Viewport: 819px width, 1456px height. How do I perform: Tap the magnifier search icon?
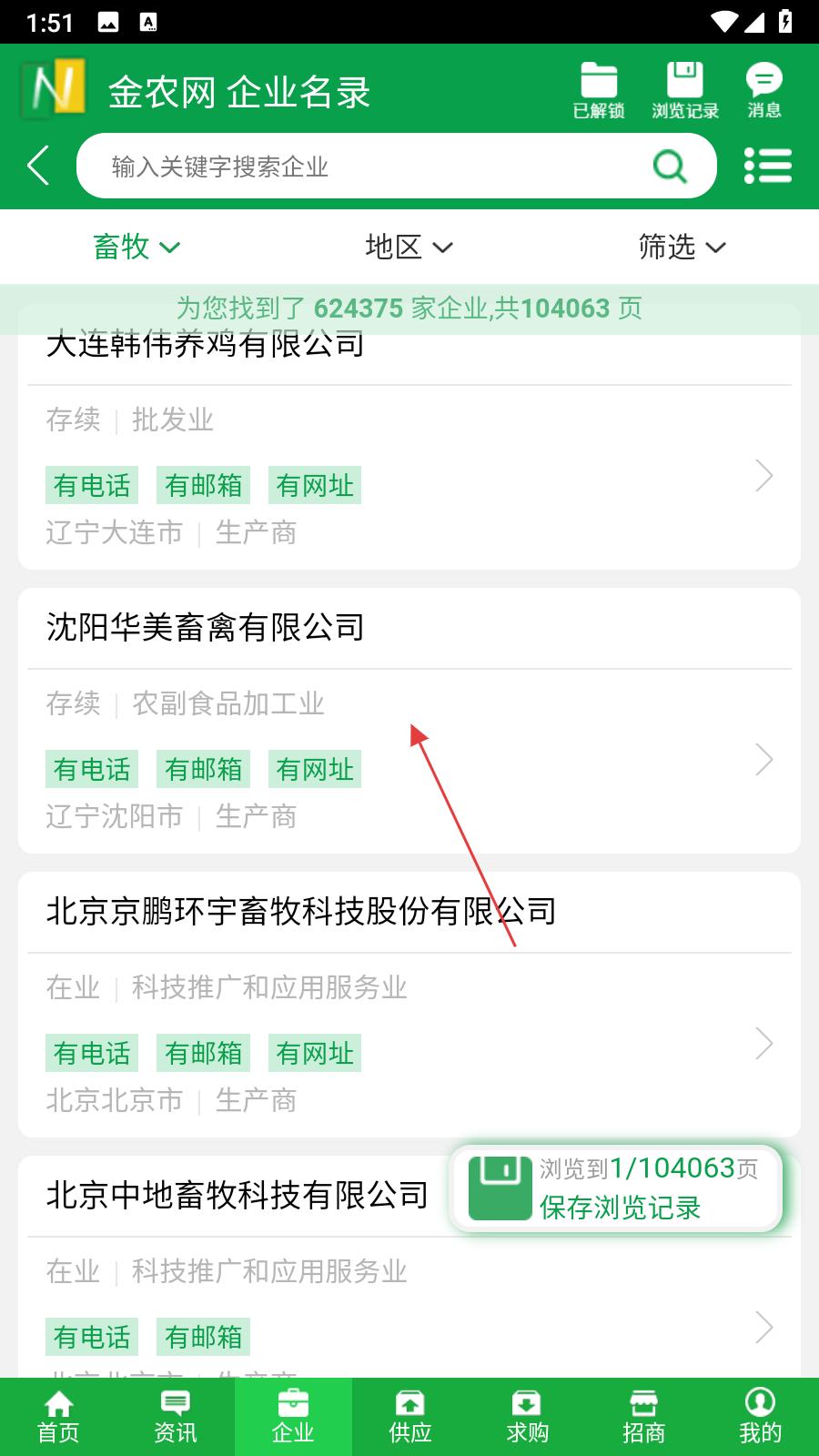pos(670,167)
